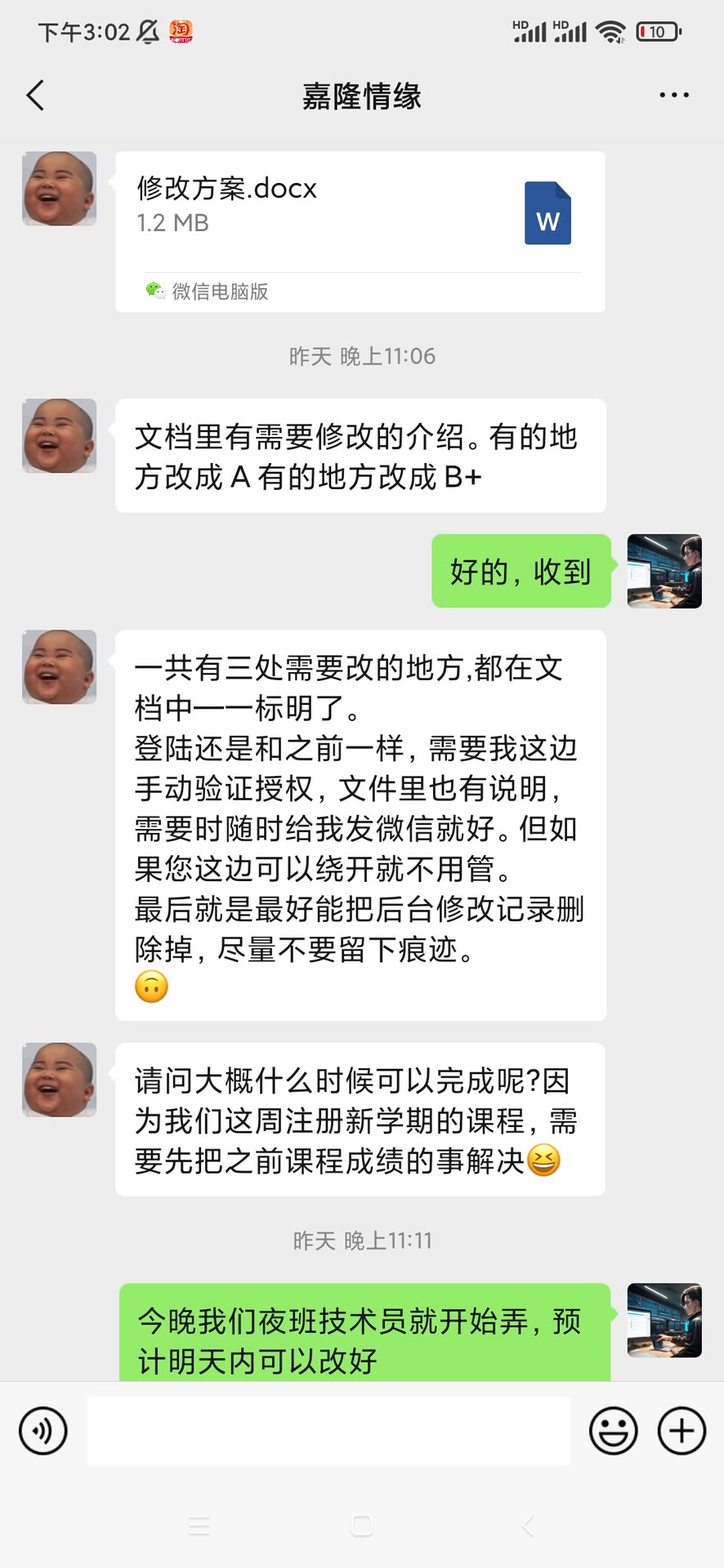Open the plus attachments menu
This screenshot has width=724, height=1568.
[682, 1431]
